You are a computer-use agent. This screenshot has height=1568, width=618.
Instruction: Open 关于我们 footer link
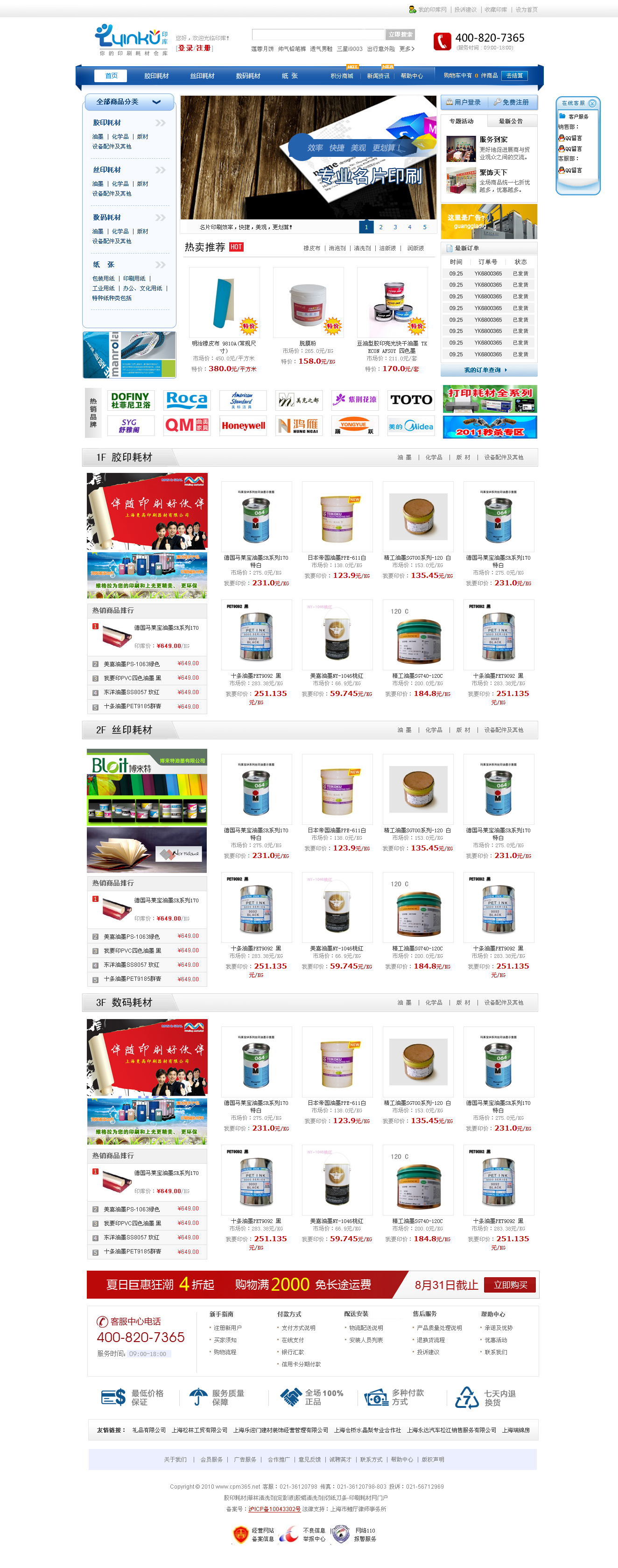pos(176,1459)
